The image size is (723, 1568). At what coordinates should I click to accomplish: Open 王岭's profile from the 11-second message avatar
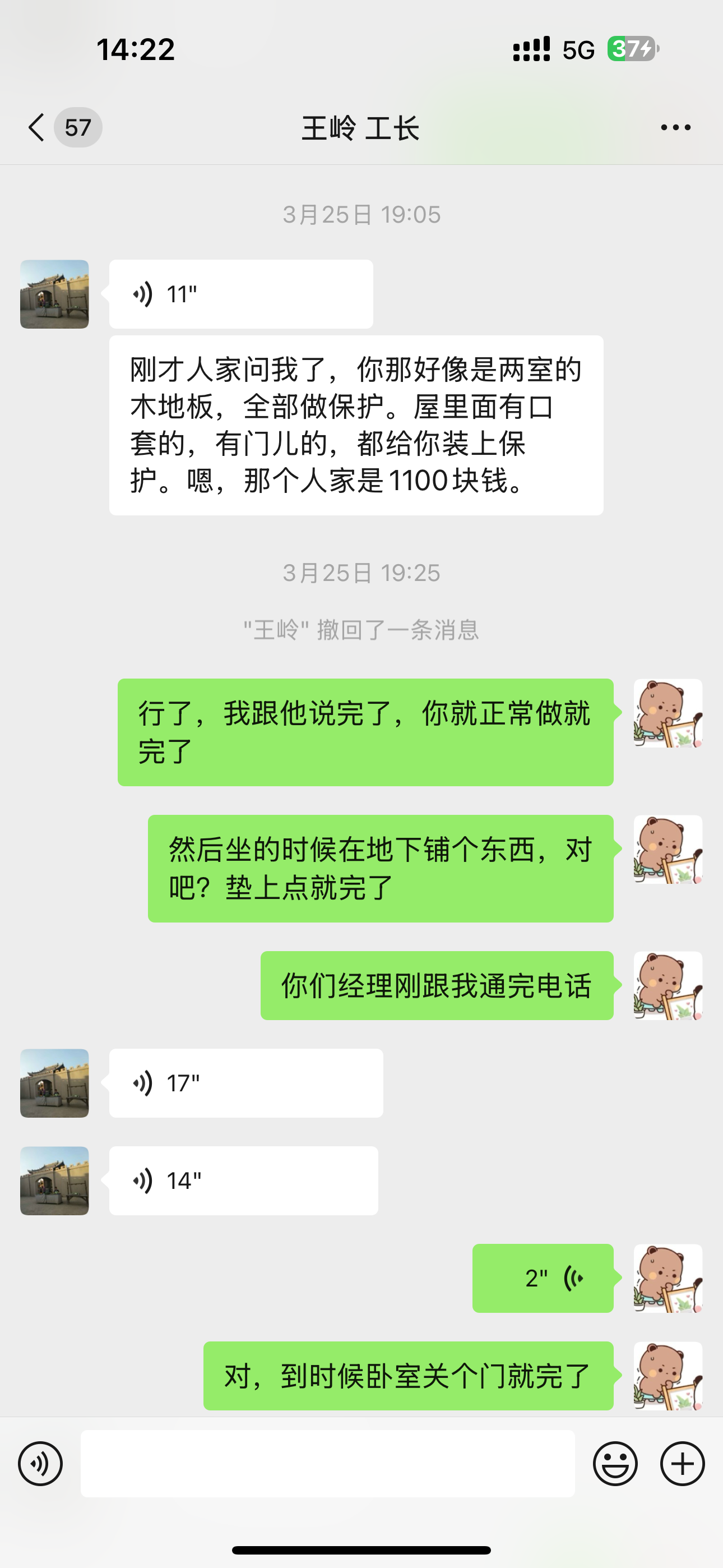(x=55, y=294)
